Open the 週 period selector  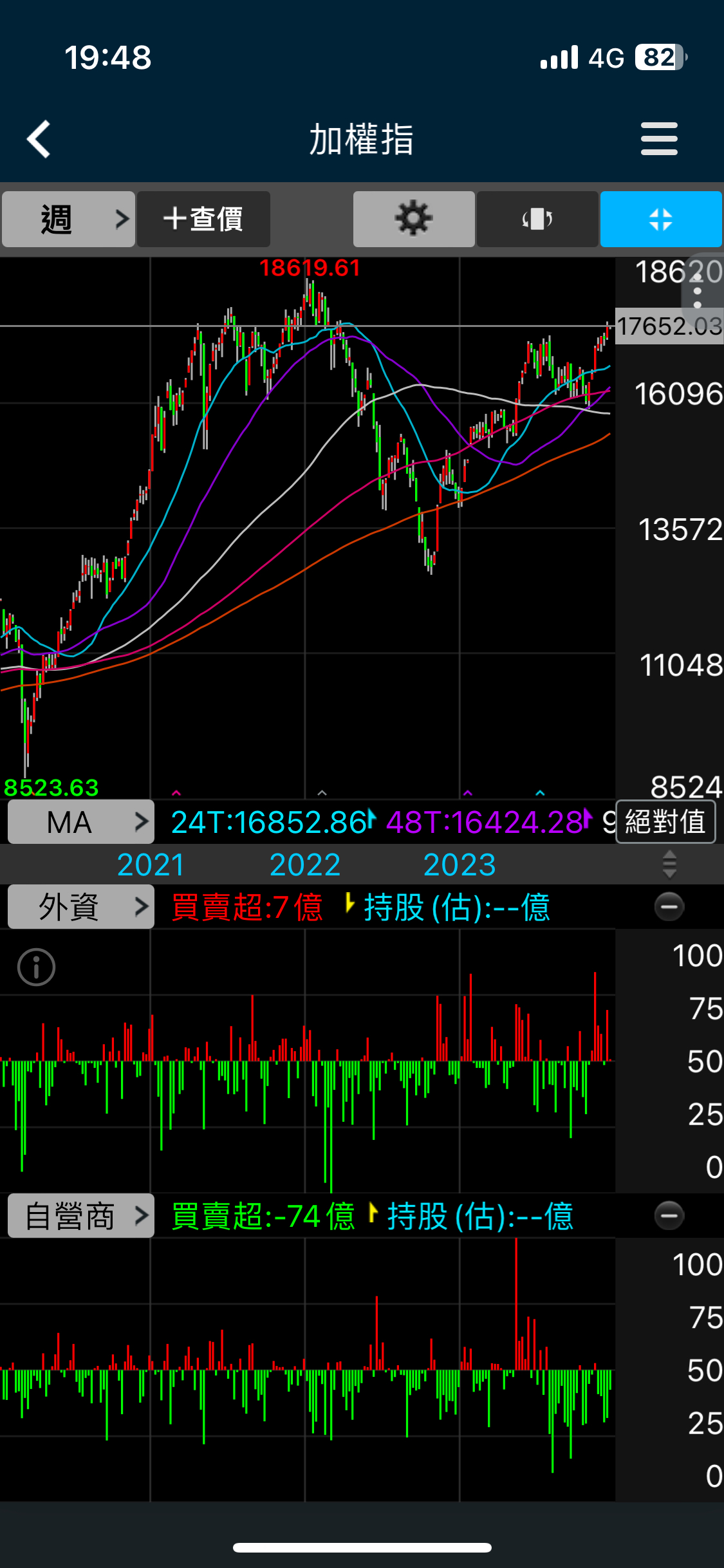pyautogui.click(x=68, y=219)
